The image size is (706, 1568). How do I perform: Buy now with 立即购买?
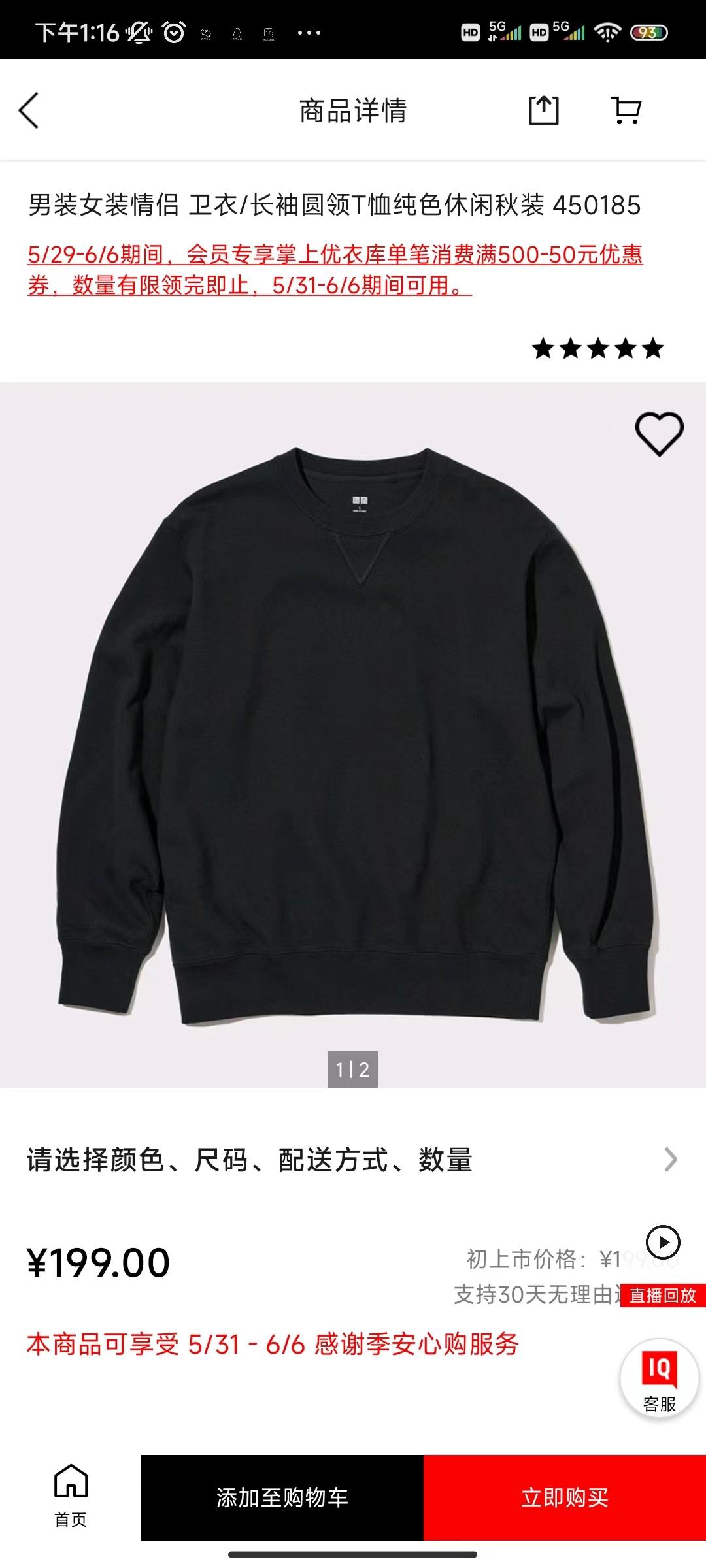tap(565, 1497)
